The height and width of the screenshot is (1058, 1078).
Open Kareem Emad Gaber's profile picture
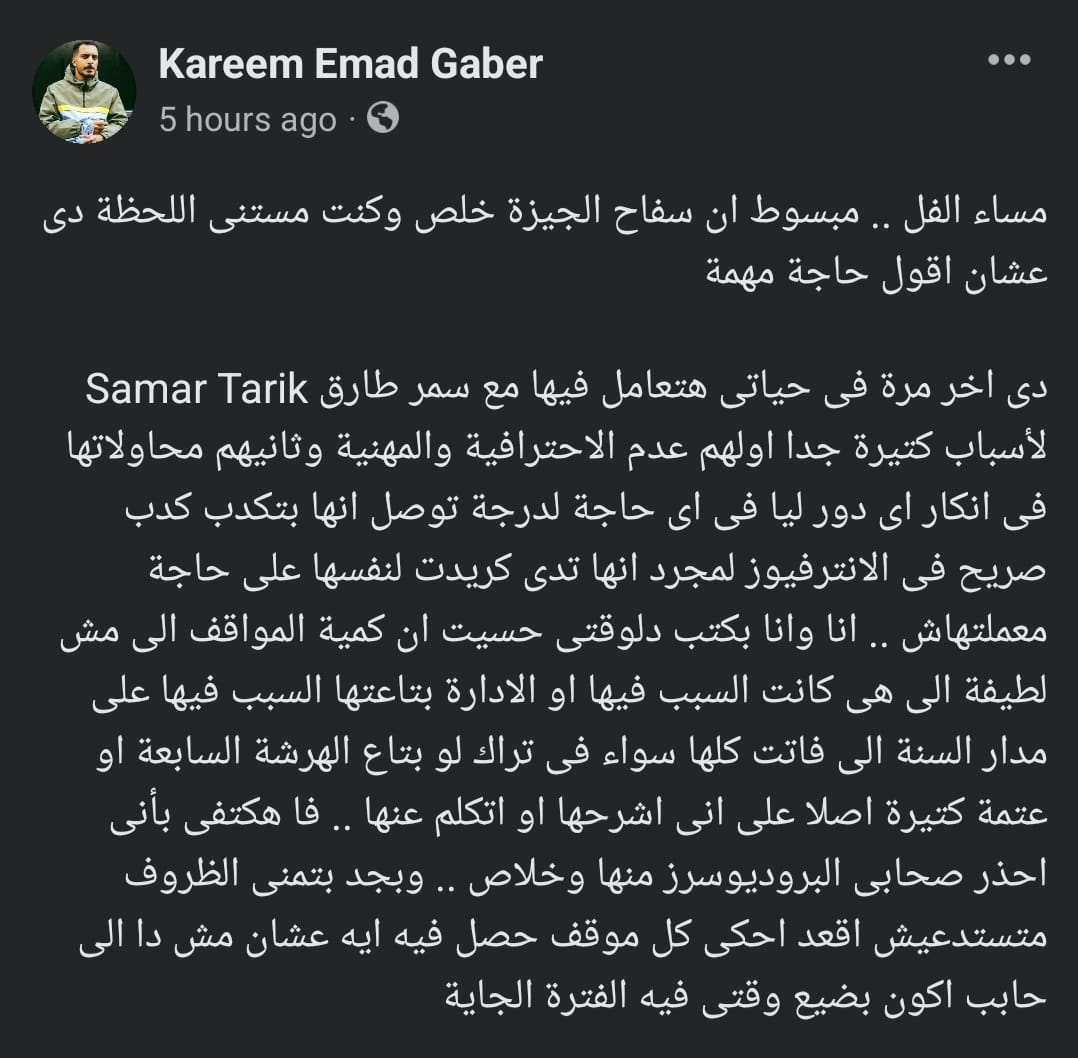coord(84,92)
